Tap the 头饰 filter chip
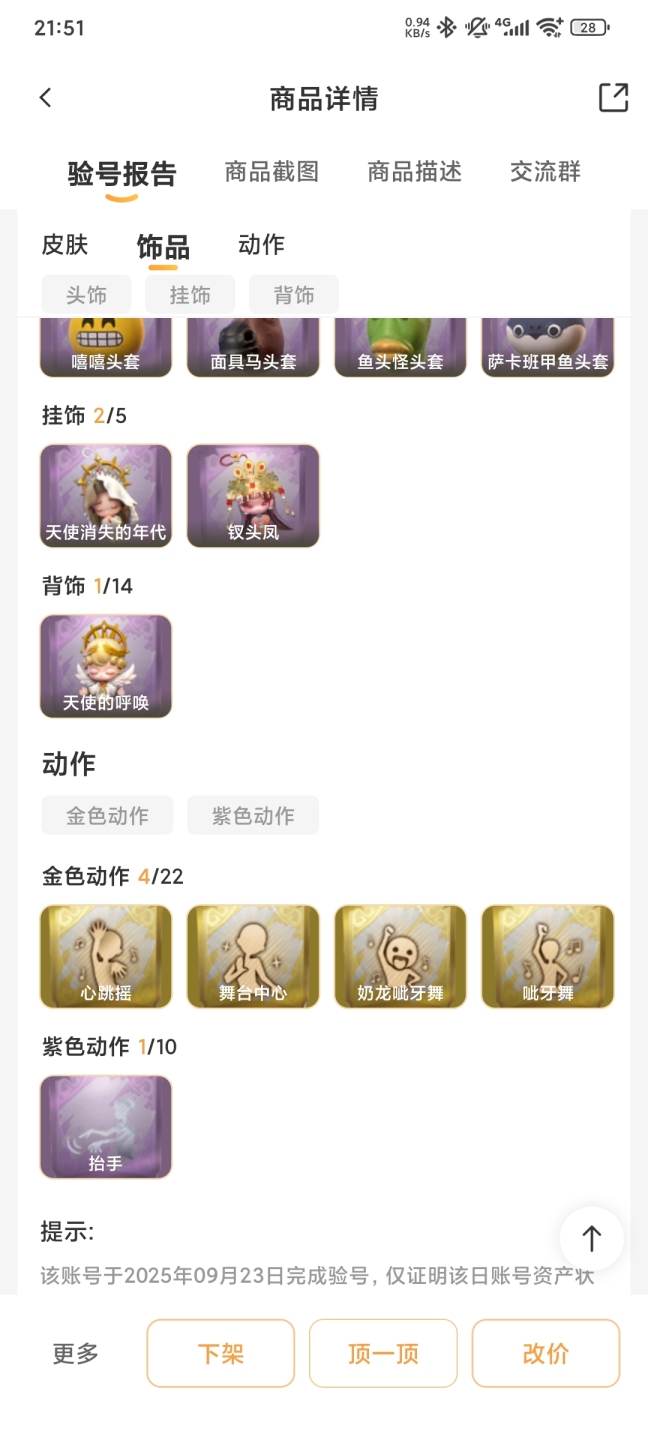The height and width of the screenshot is (1440, 648). pyautogui.click(x=86, y=294)
